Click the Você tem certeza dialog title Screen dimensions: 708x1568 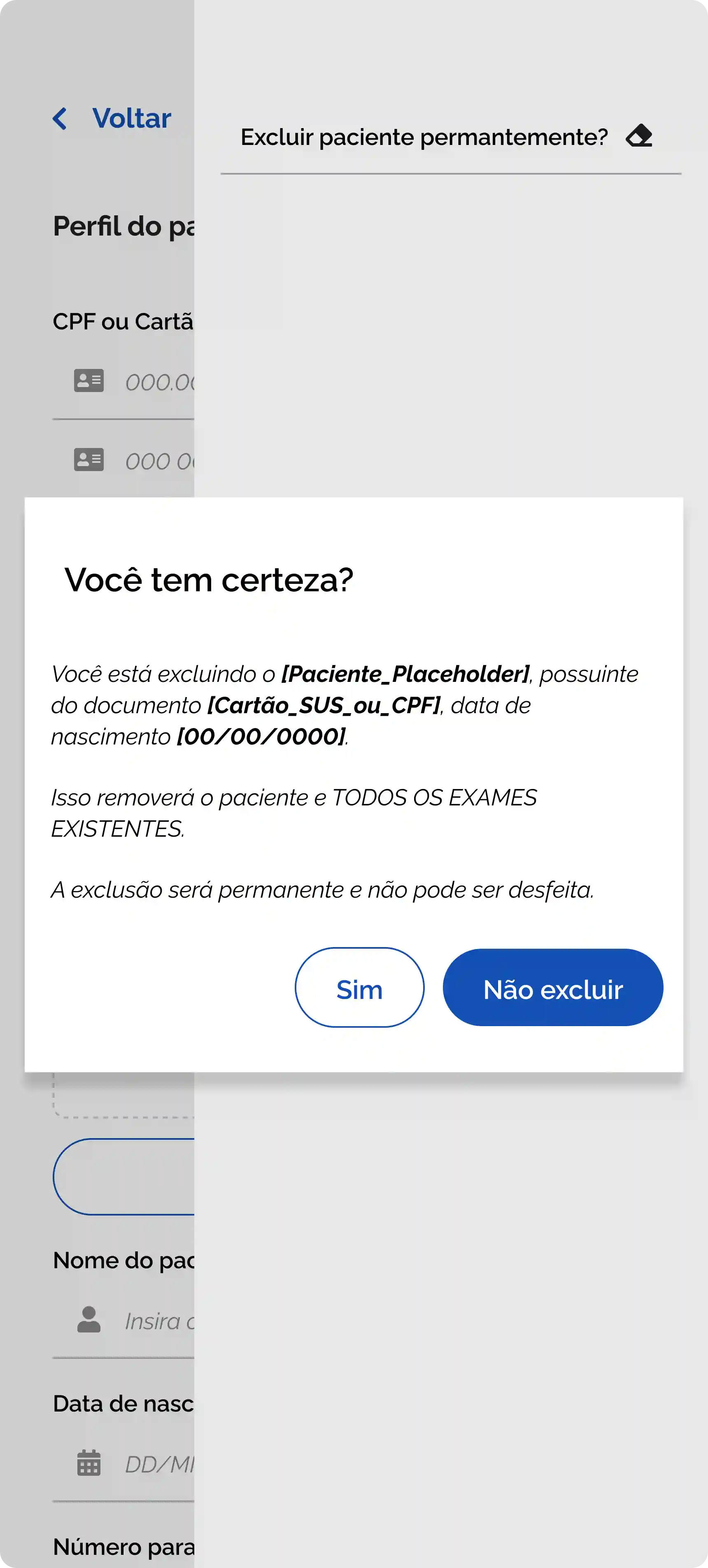[x=210, y=579]
